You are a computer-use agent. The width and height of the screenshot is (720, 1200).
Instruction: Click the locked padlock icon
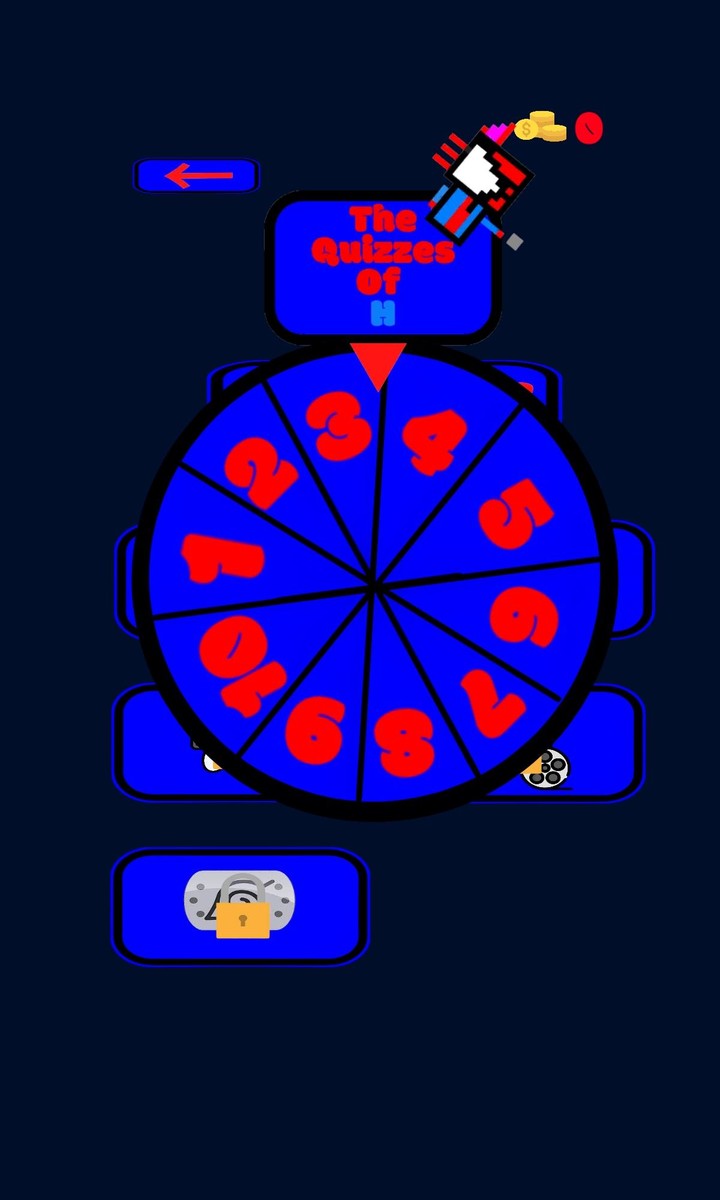tap(242, 924)
